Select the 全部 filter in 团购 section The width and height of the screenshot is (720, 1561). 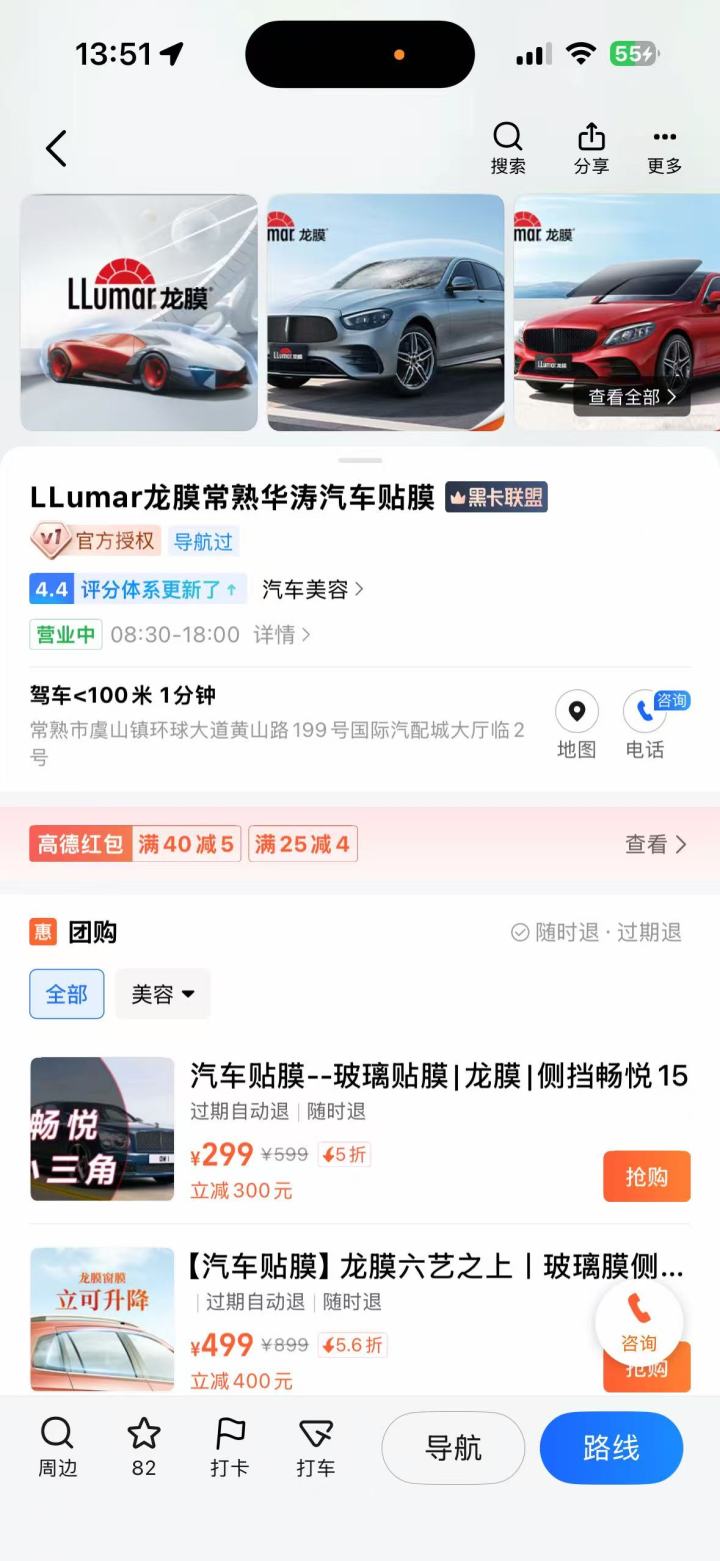click(x=66, y=994)
